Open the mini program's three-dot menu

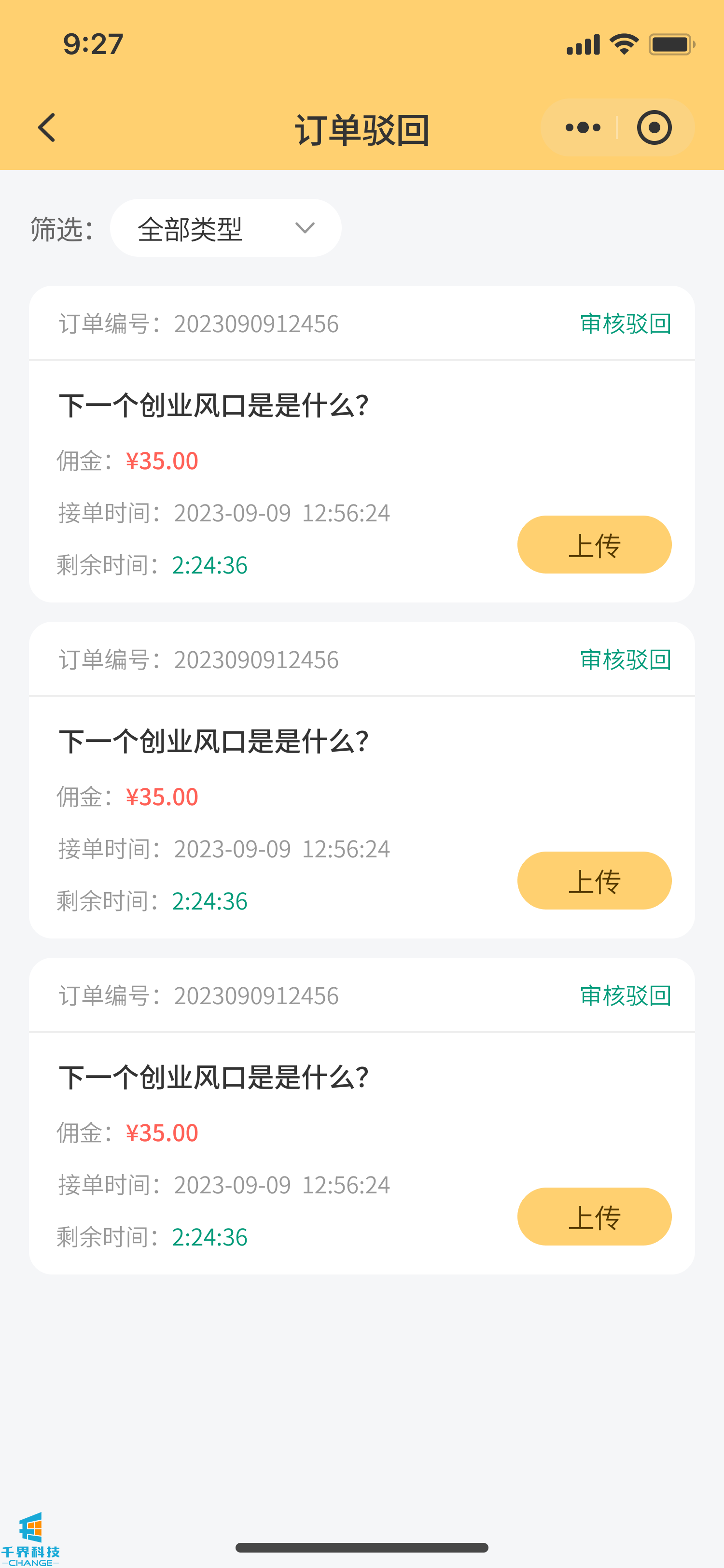(582, 128)
